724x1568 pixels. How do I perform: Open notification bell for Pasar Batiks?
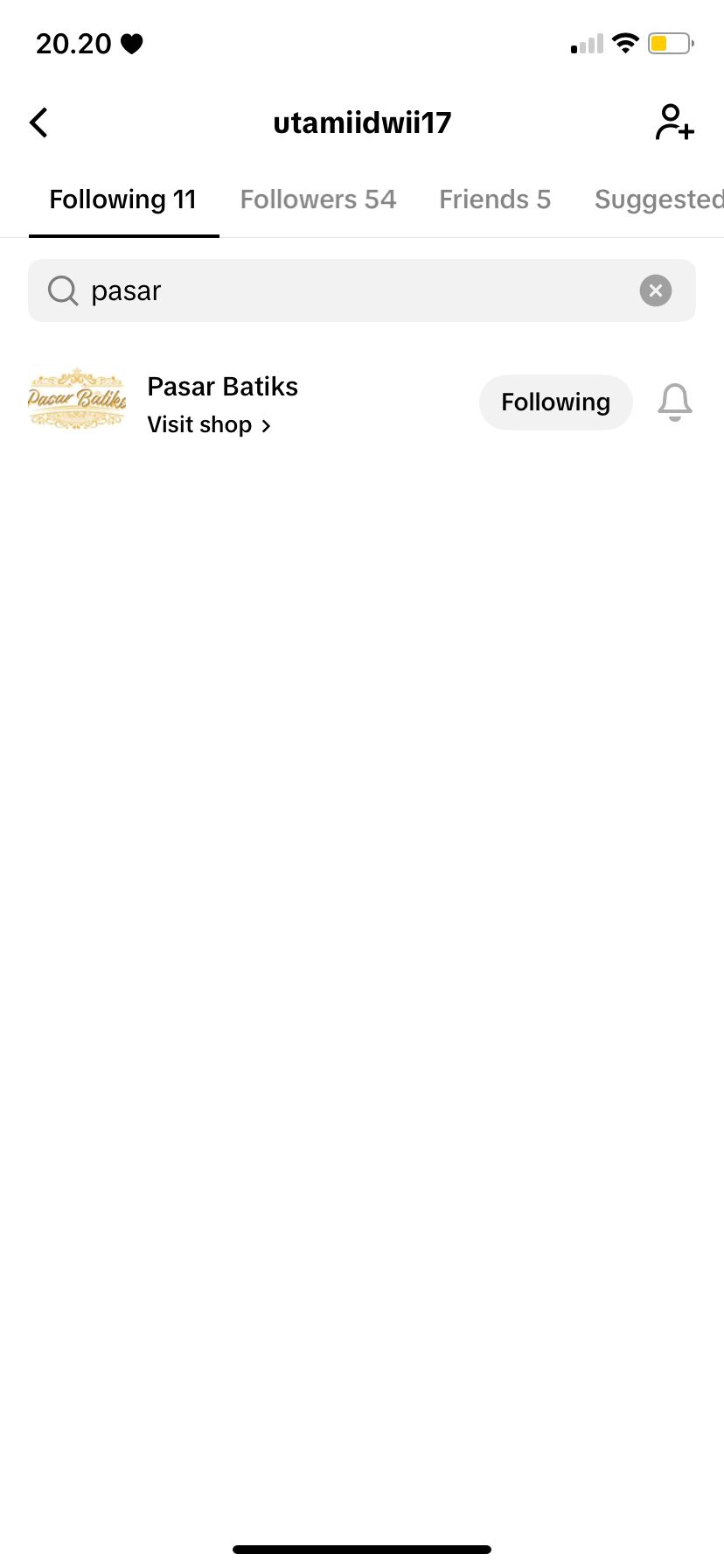[675, 402]
